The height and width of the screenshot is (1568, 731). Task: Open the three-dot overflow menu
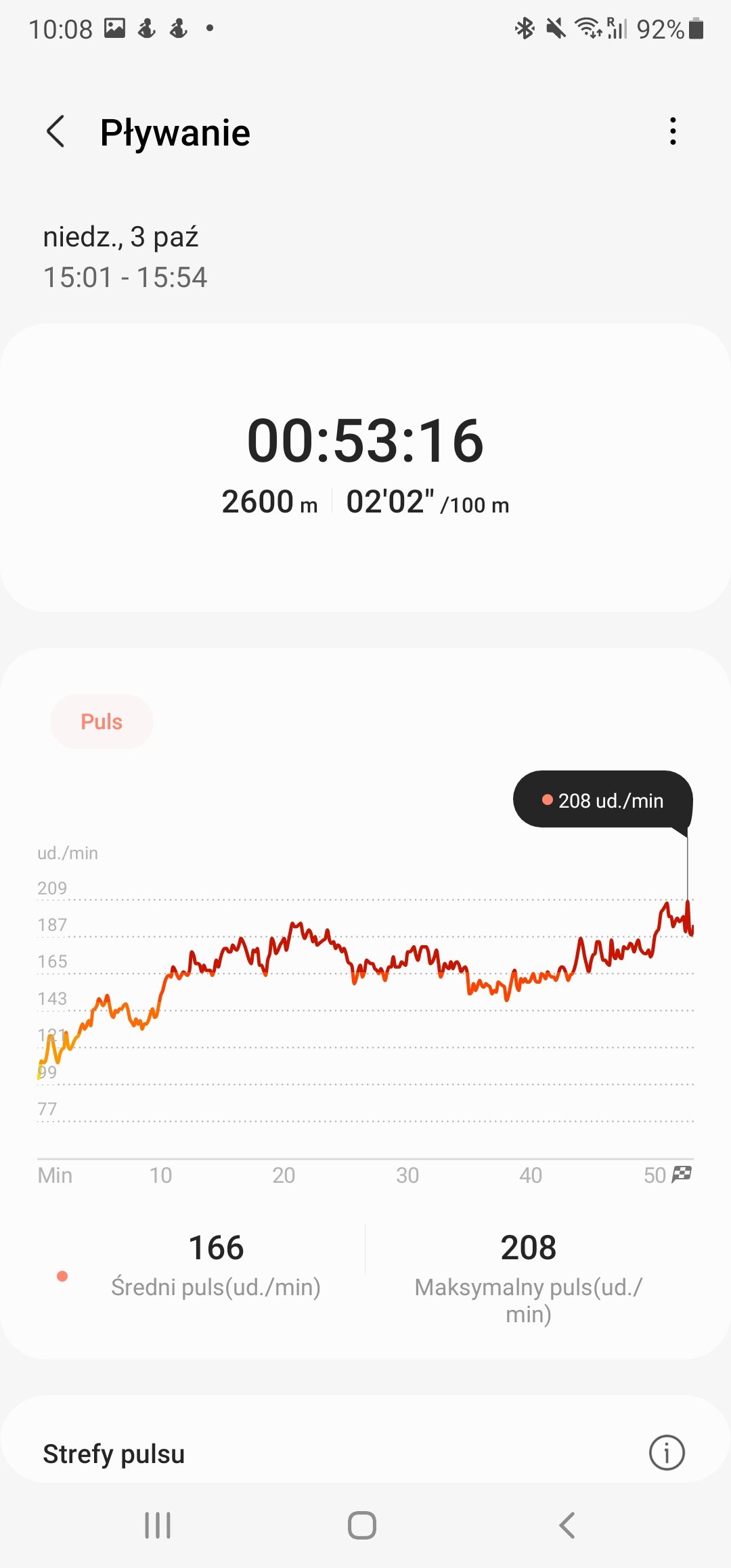pos(672,131)
